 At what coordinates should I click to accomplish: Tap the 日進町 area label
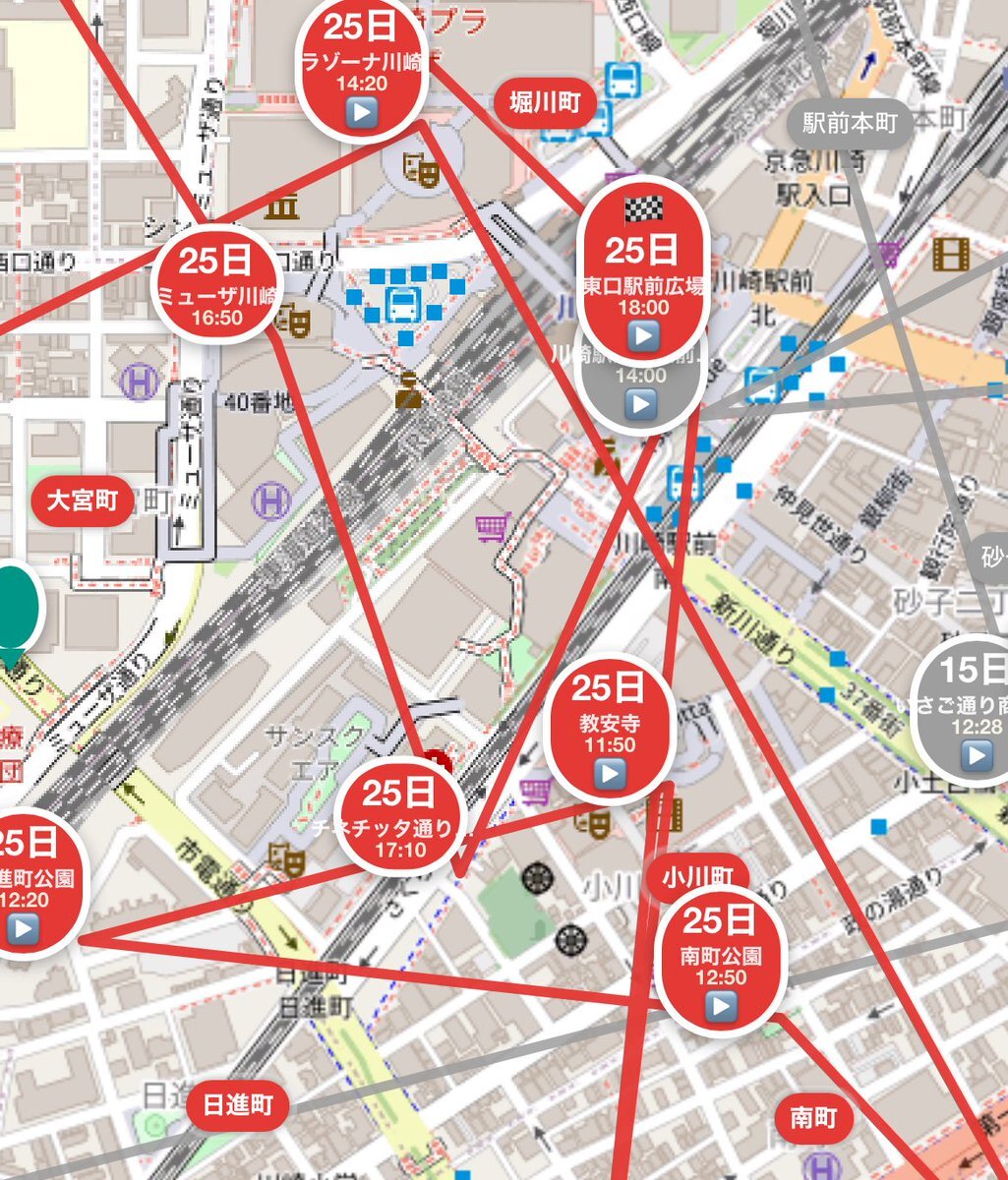point(238,1105)
